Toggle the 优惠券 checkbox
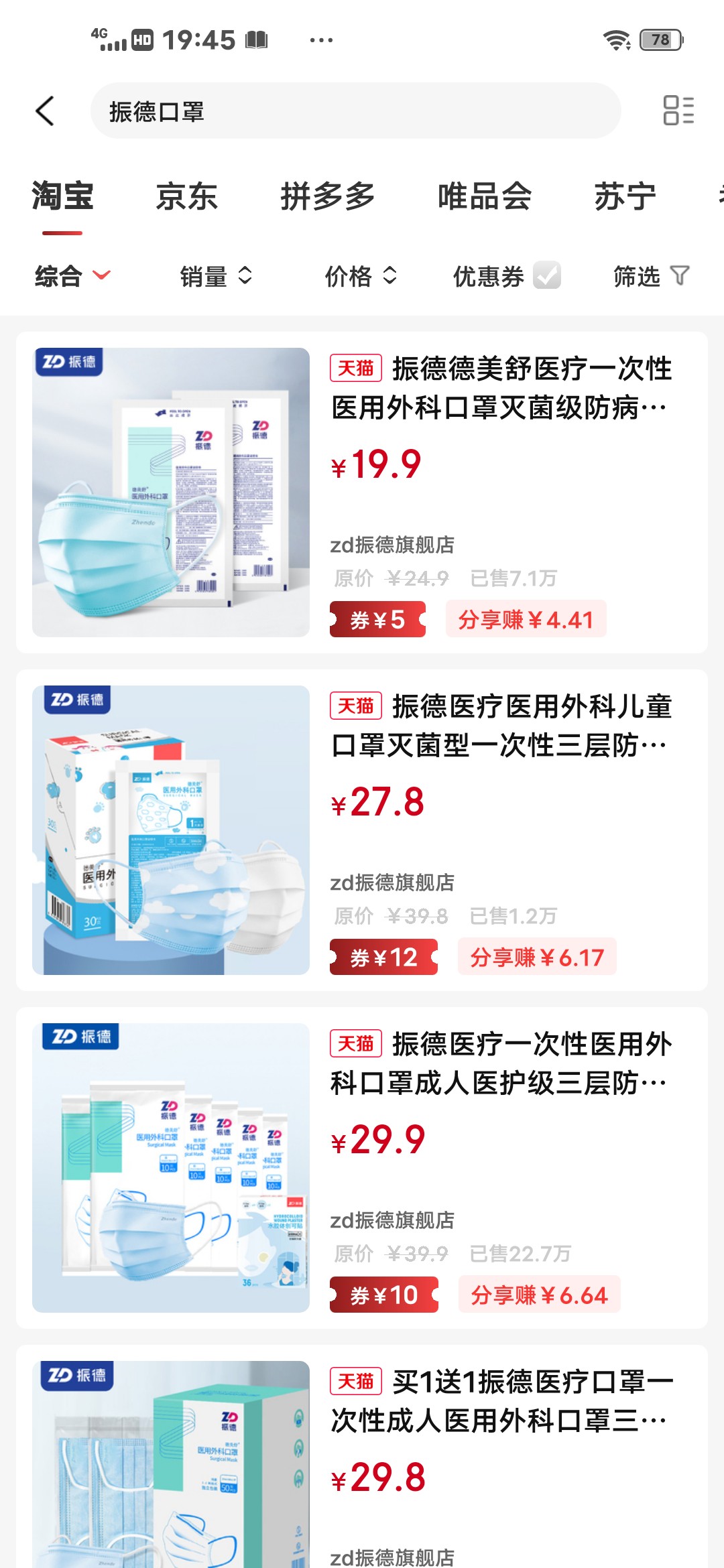Image resolution: width=724 pixels, height=1568 pixels. pos(546,275)
